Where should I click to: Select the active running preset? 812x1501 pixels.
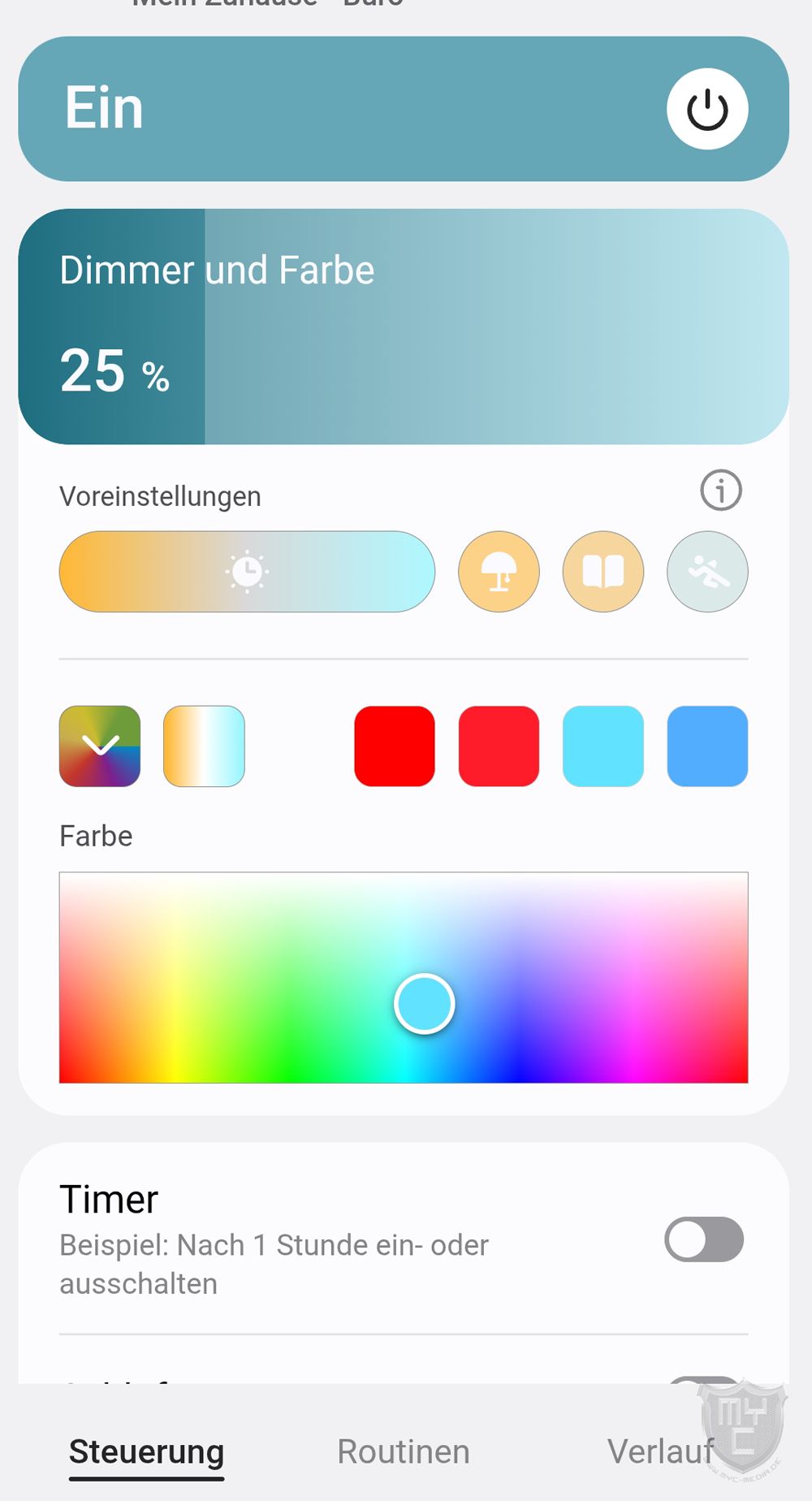click(x=707, y=572)
